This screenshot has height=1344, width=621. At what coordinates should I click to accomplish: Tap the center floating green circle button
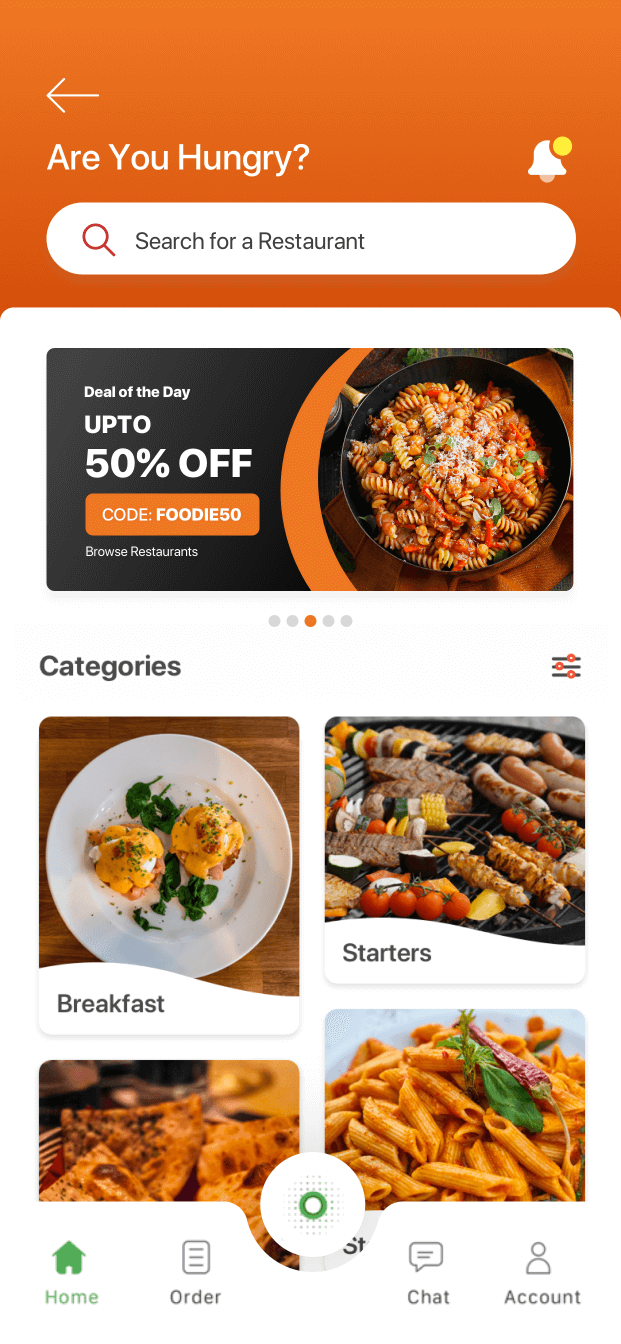click(312, 1205)
